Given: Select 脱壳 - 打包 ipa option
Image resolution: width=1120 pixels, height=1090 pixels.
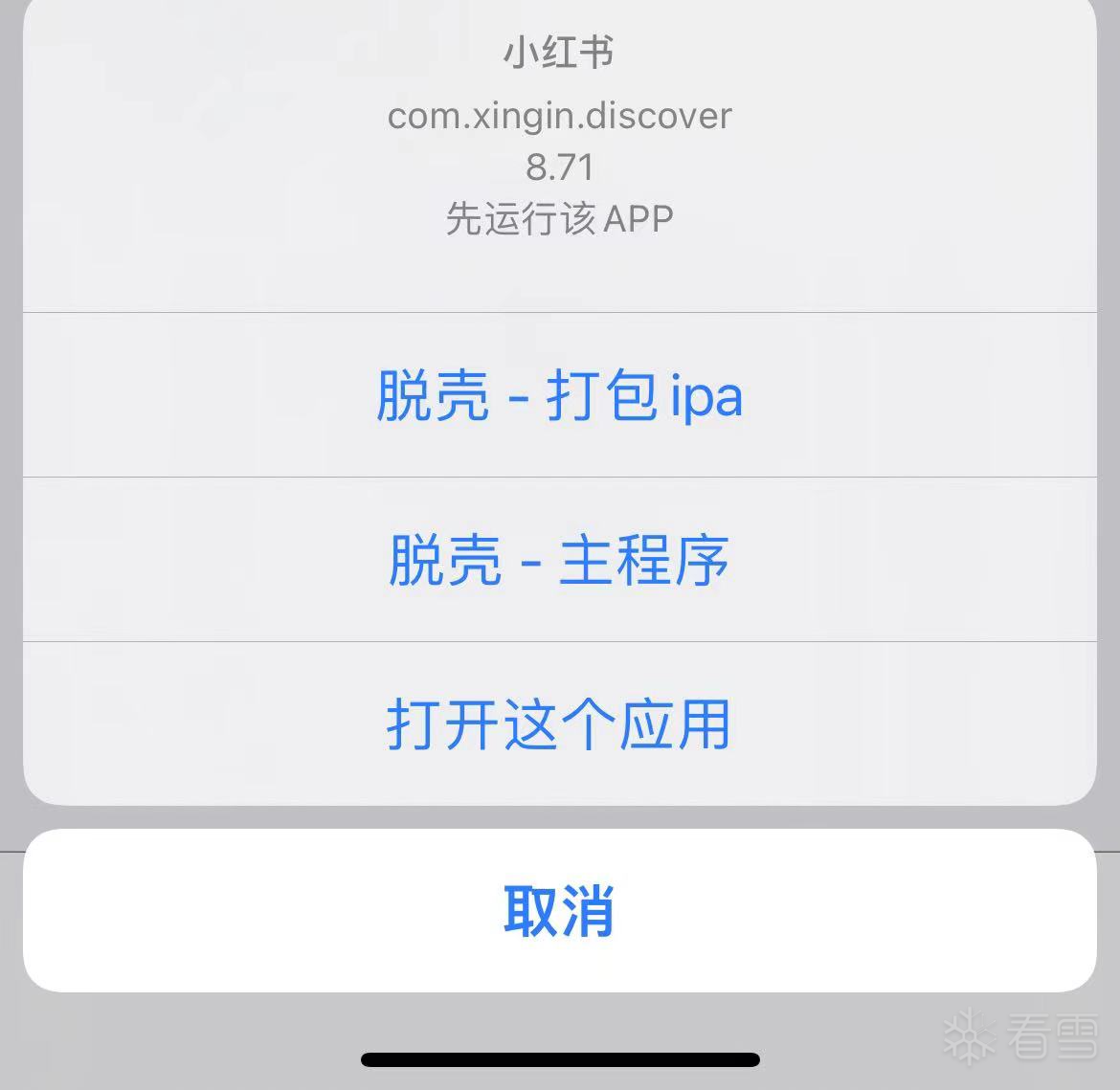Looking at the screenshot, I should click(559, 395).
